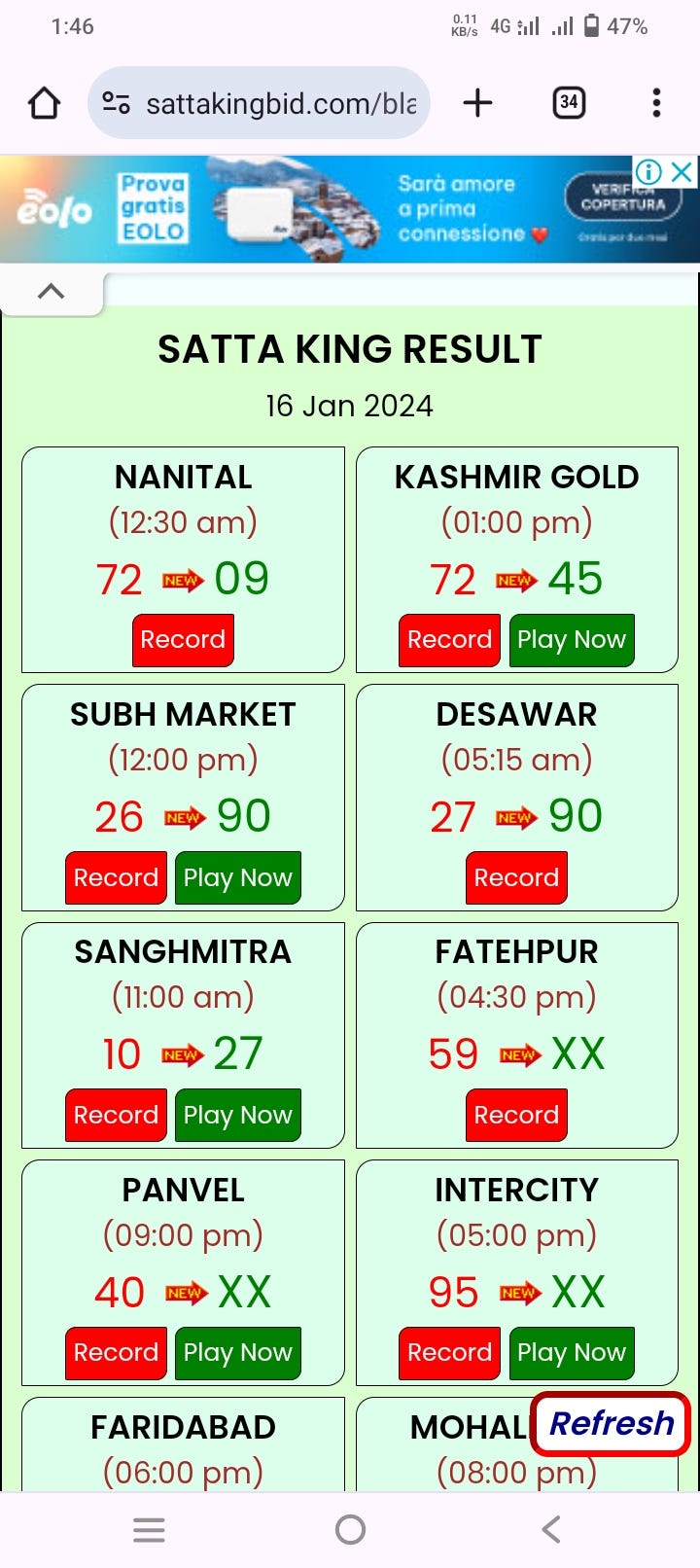Image resolution: width=700 pixels, height=1568 pixels.
Task: Open SANGHMITRA Record results
Action: [115, 1115]
